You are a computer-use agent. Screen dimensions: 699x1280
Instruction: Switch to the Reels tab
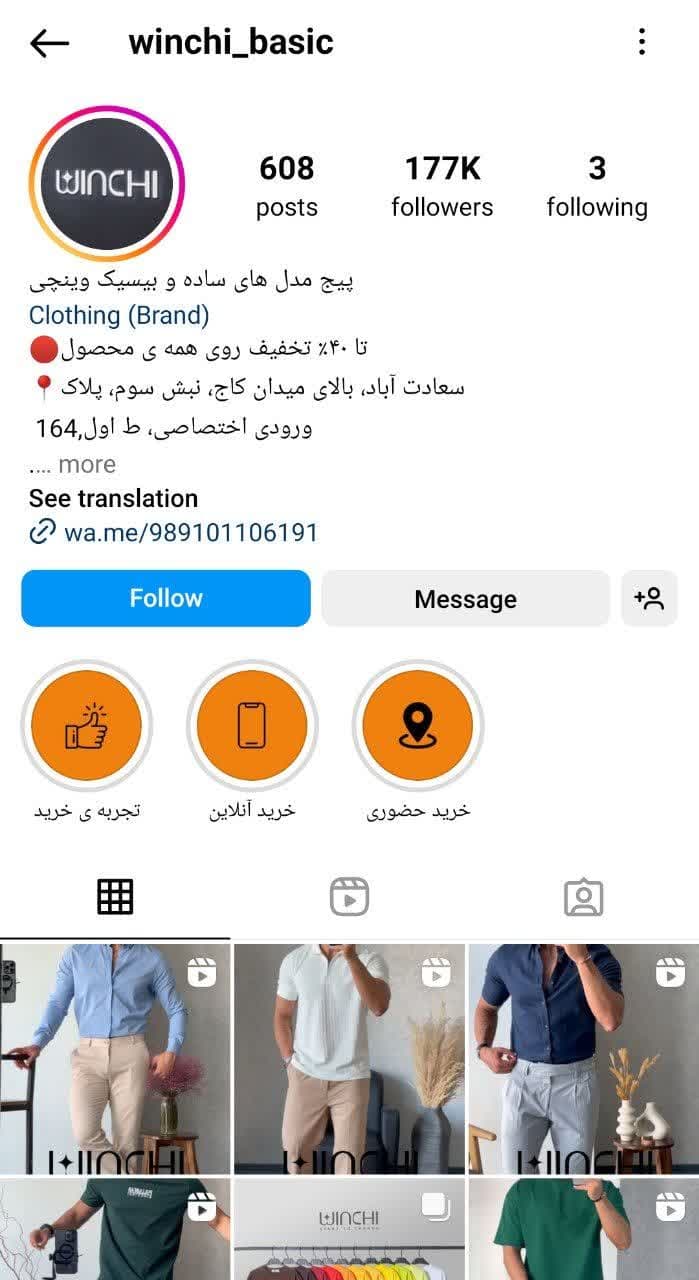349,897
